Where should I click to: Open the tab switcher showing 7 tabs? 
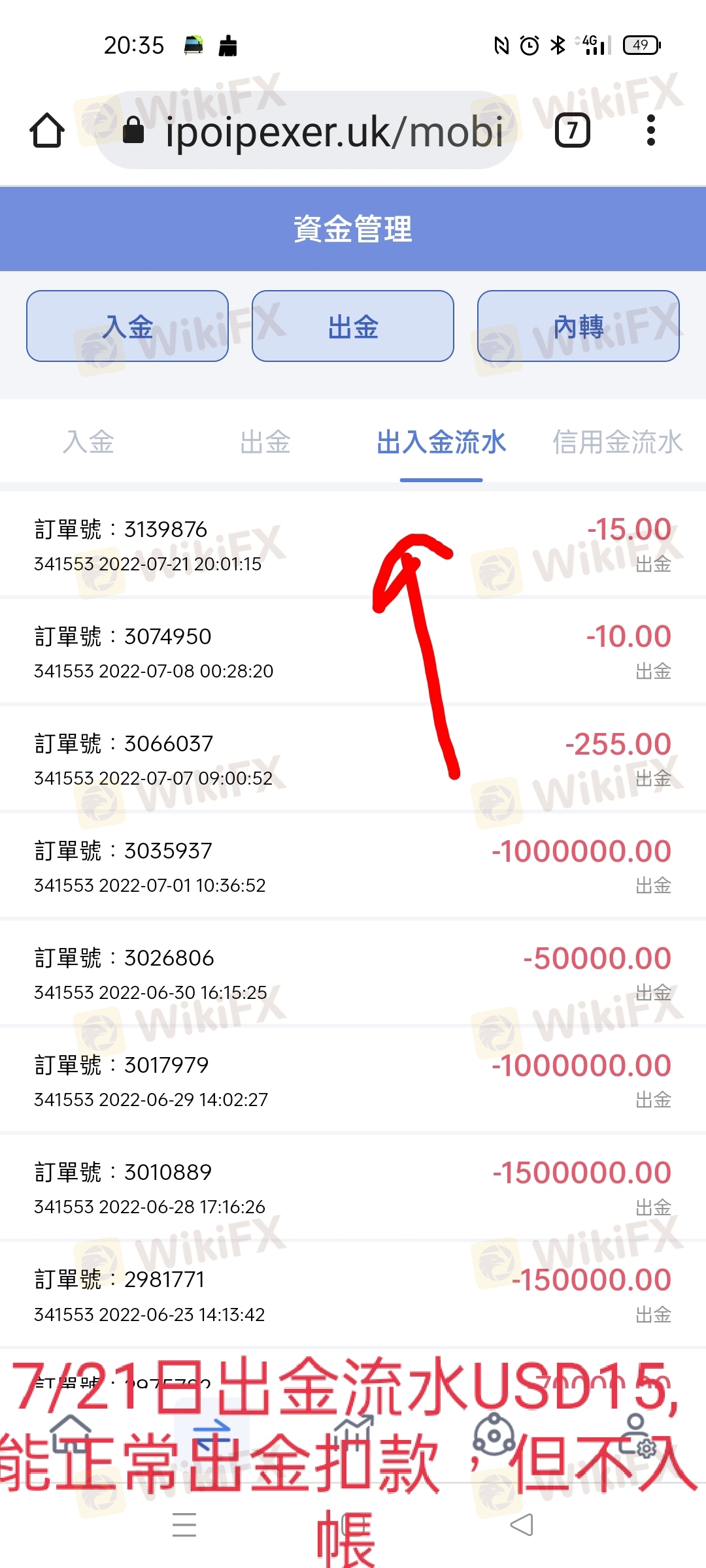573,131
